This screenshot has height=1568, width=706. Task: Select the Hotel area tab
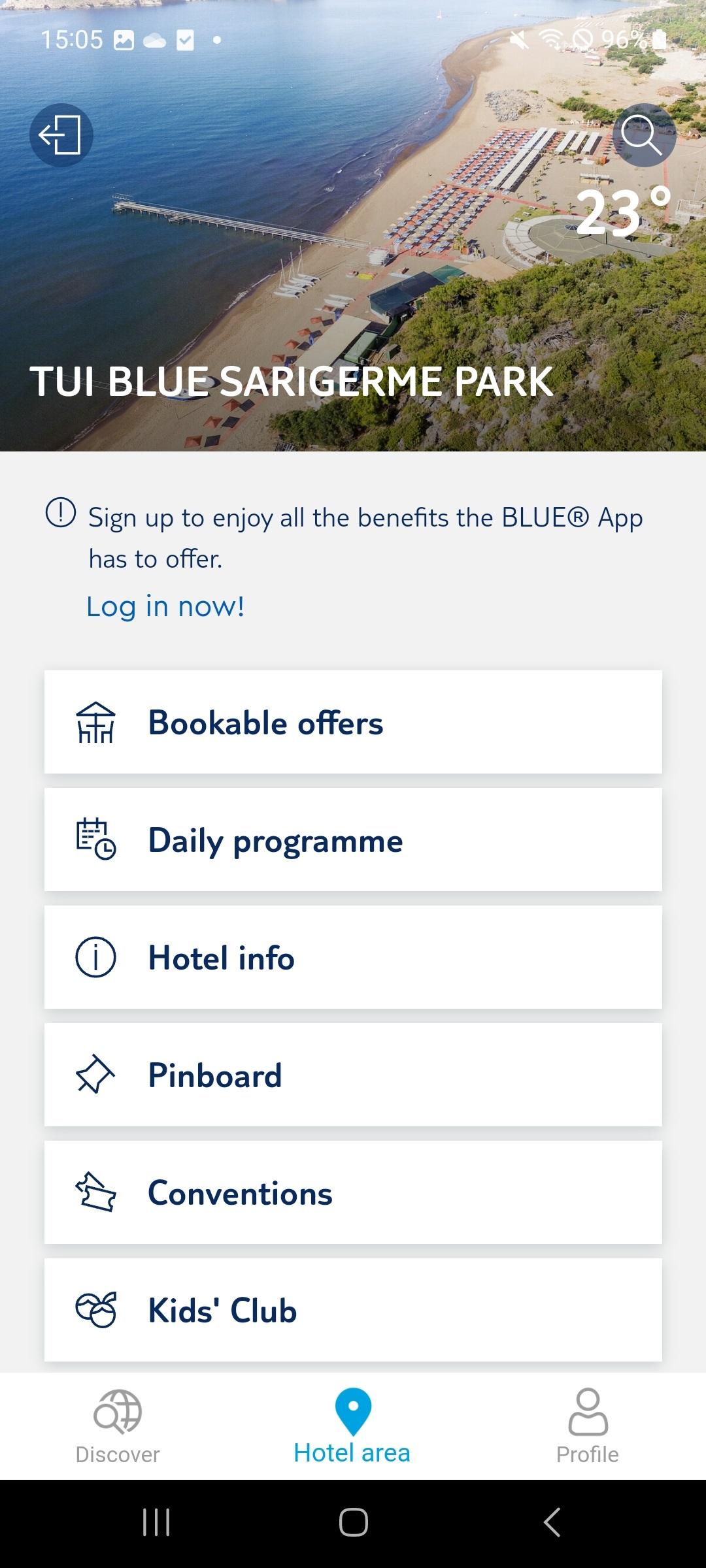pos(352,1426)
